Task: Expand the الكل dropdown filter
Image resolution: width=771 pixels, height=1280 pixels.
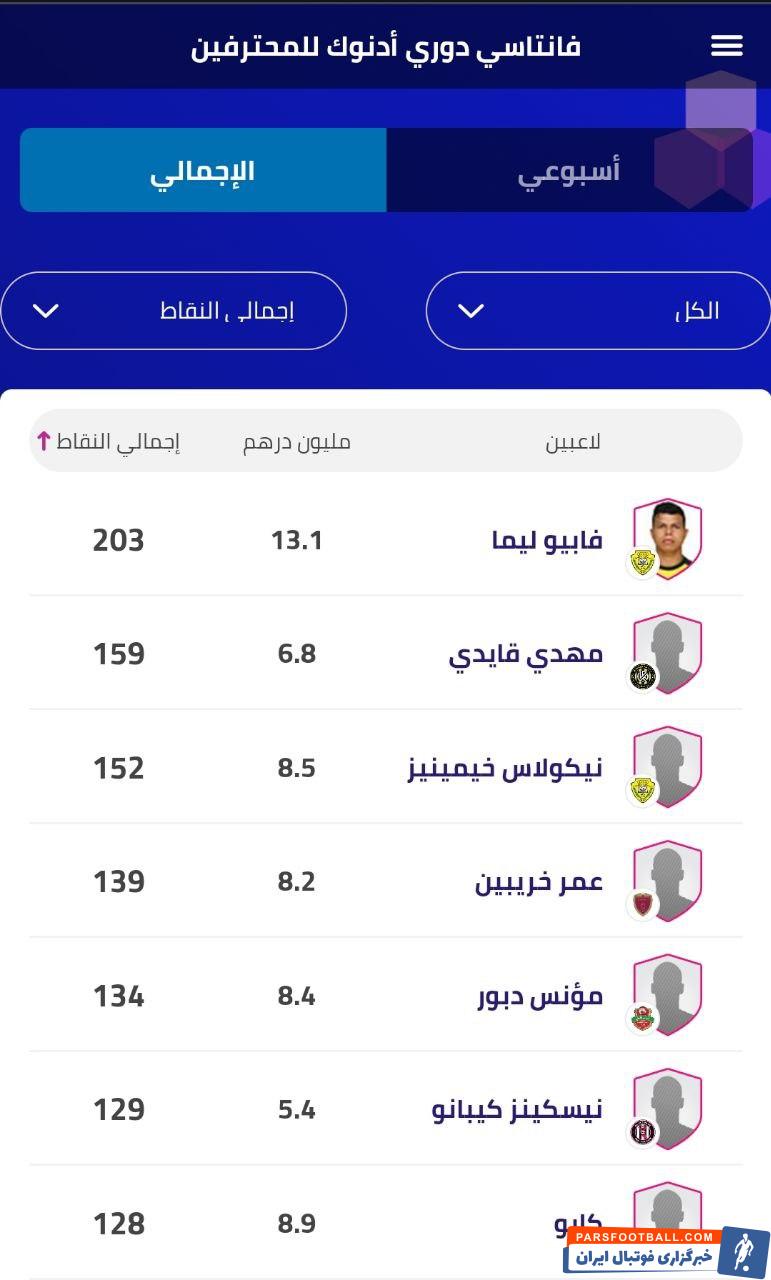Action: pos(598,311)
